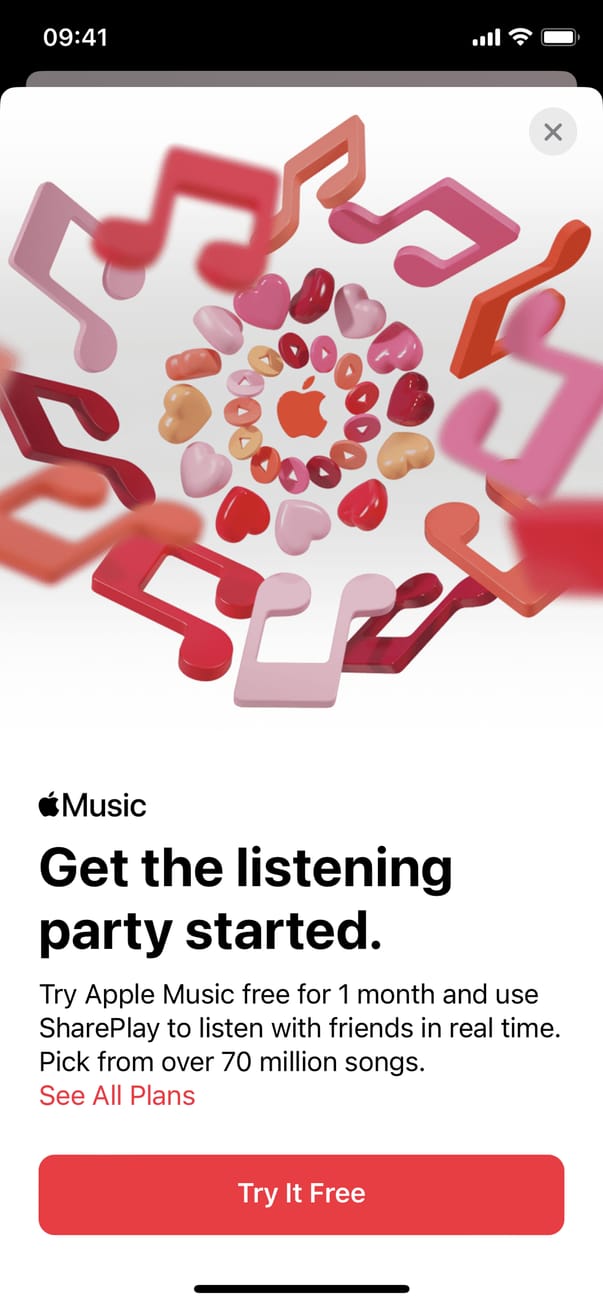Screen dimensions: 603x1306
Task: Open the See All Plans link
Action: point(117,1095)
